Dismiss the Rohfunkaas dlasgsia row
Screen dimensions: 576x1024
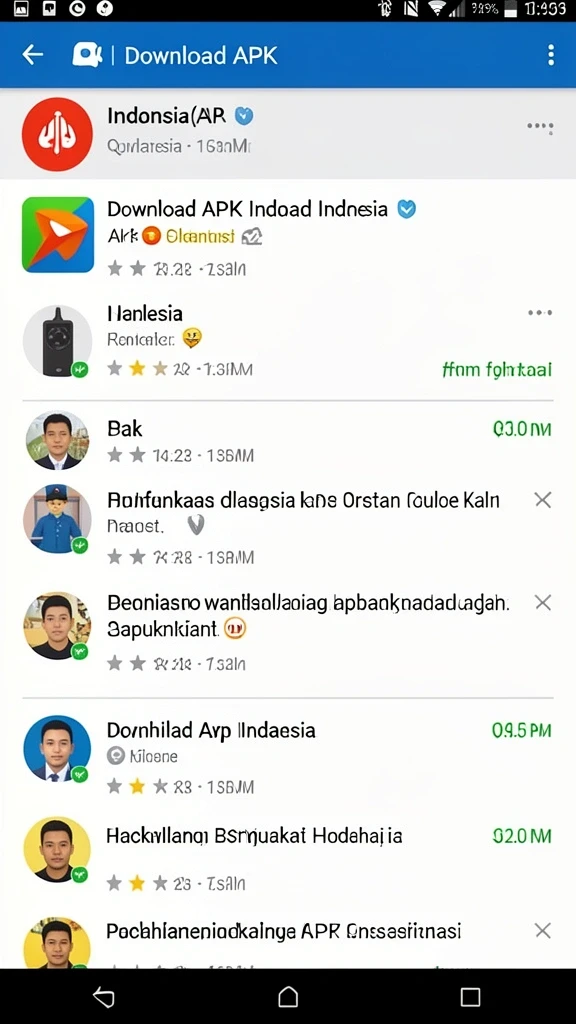[x=543, y=500]
